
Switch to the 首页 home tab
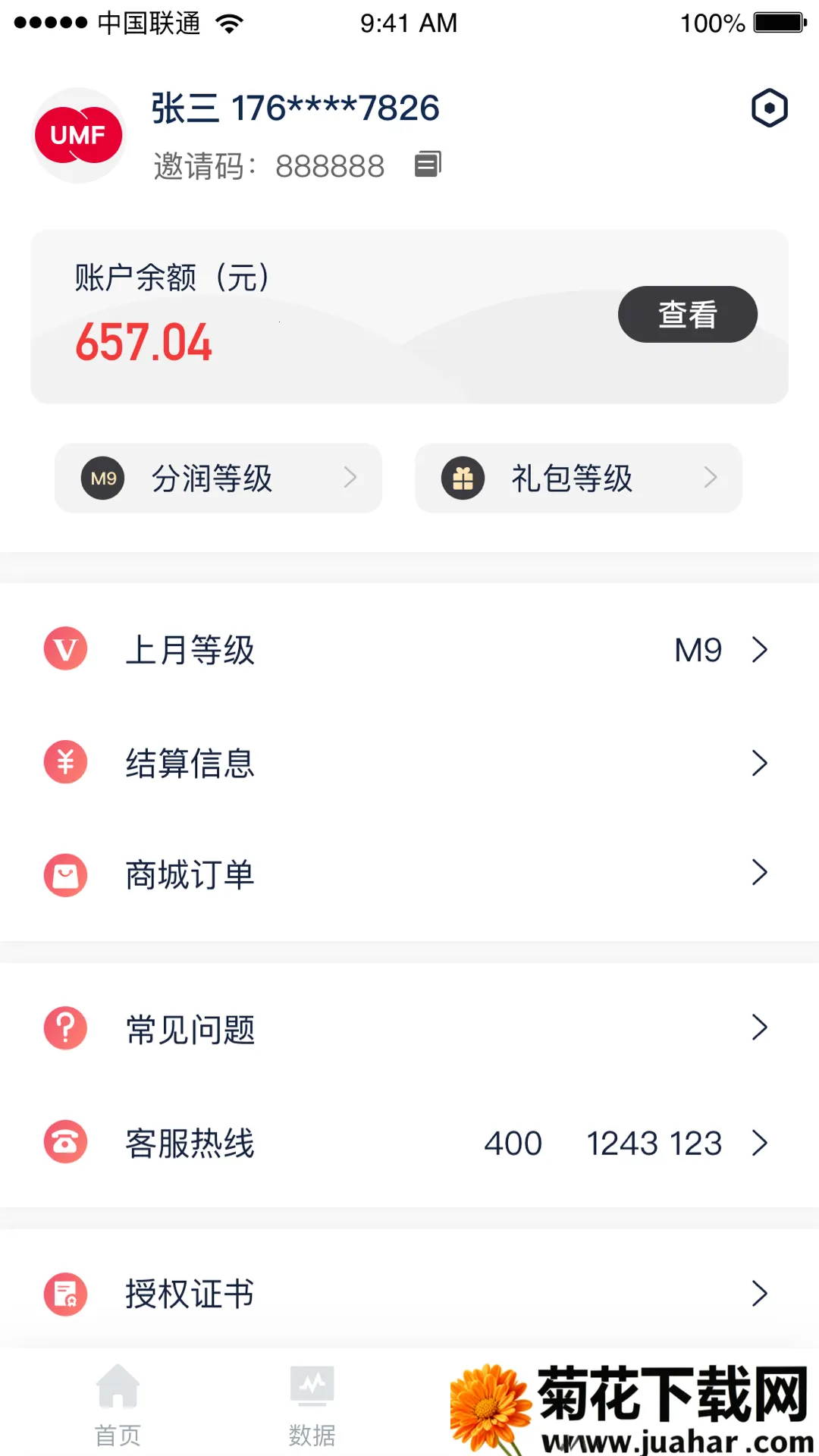point(118,1404)
